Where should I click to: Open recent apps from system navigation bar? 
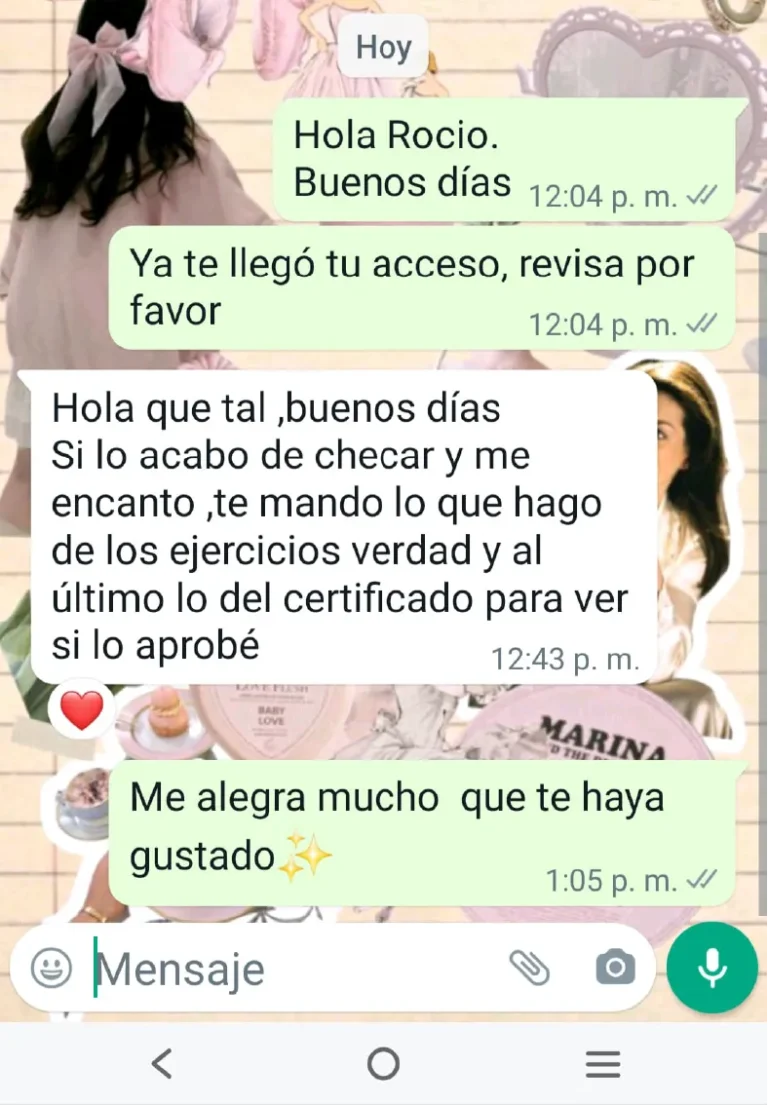[603, 1063]
